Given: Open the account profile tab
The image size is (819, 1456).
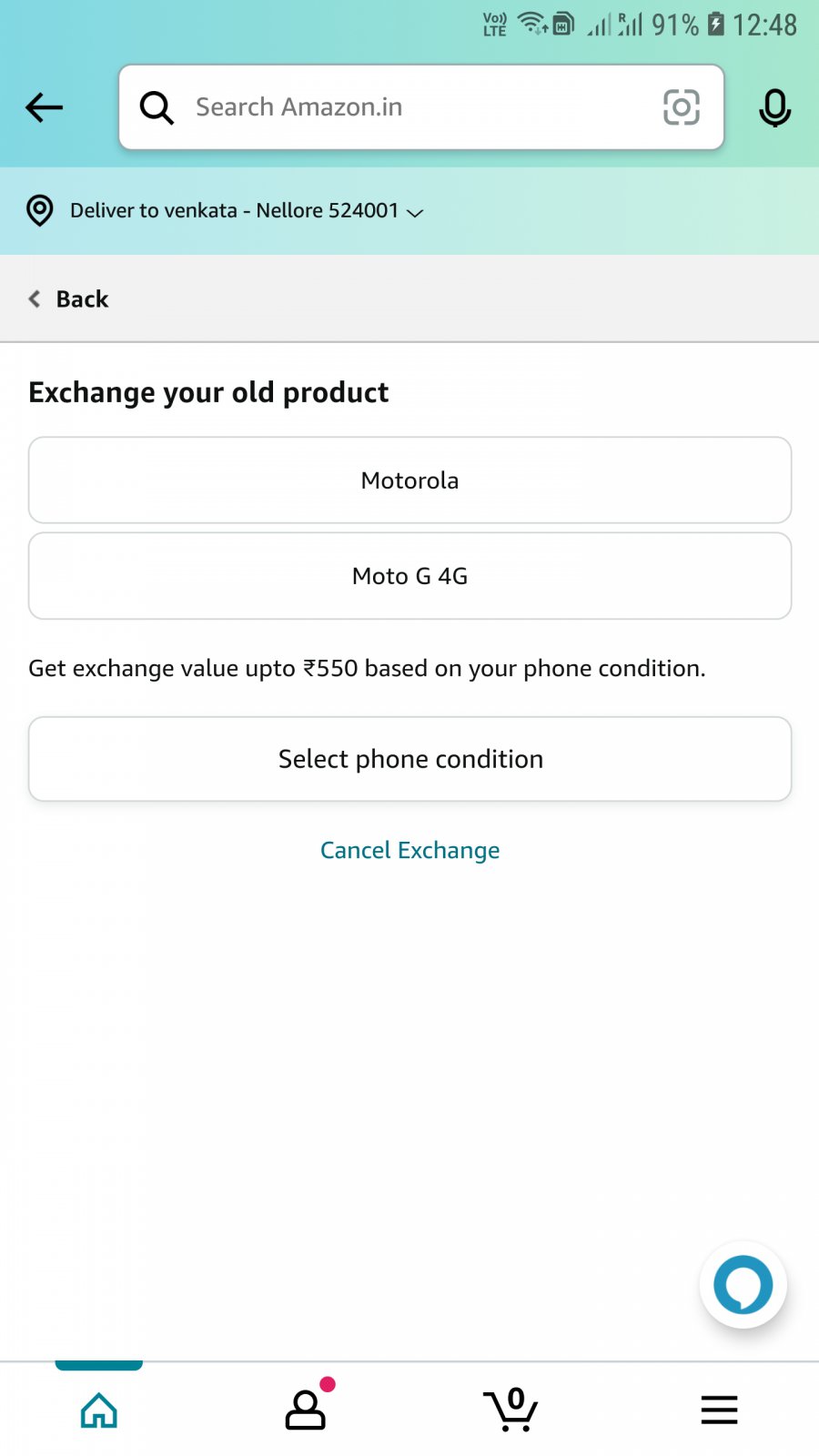Looking at the screenshot, I should point(307,1409).
